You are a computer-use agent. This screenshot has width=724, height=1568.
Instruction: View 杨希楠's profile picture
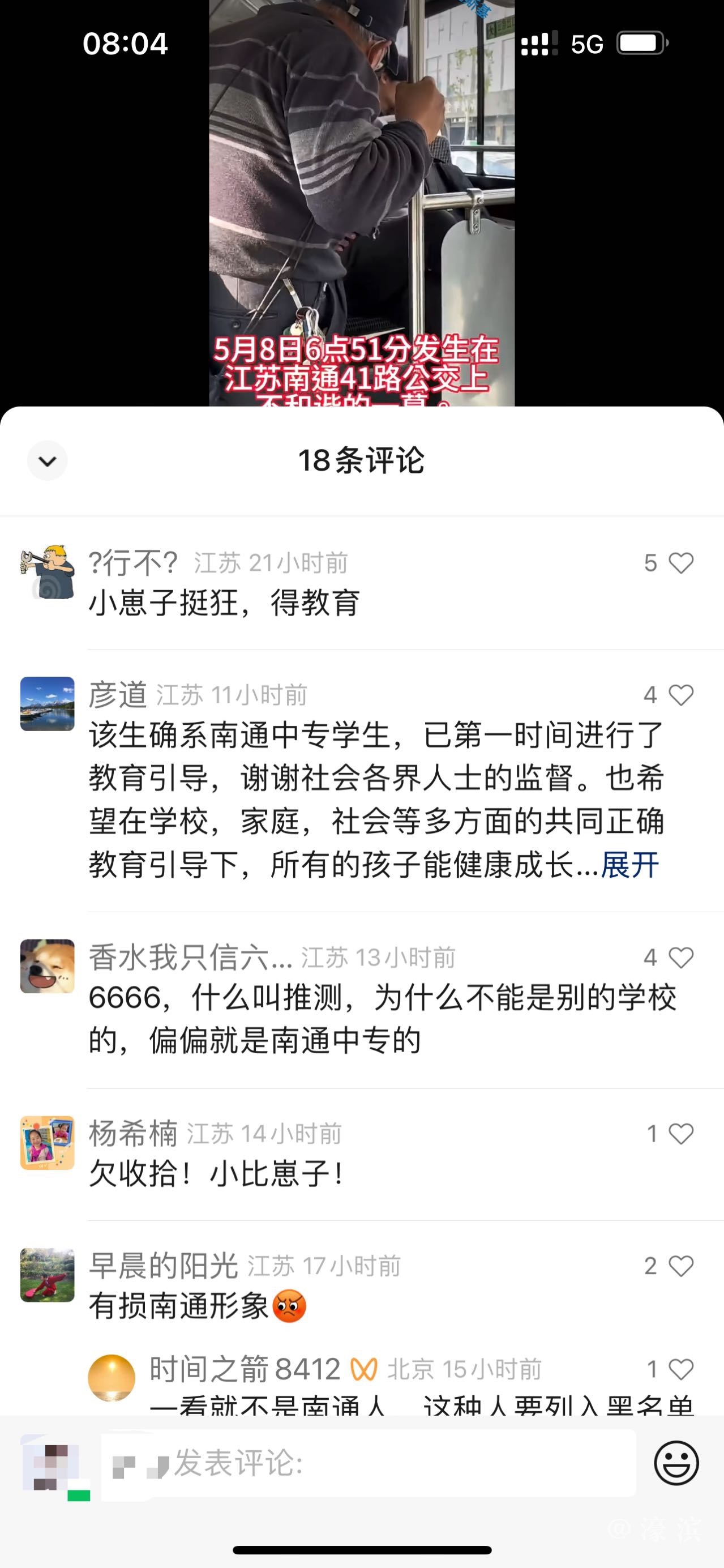(x=48, y=1143)
